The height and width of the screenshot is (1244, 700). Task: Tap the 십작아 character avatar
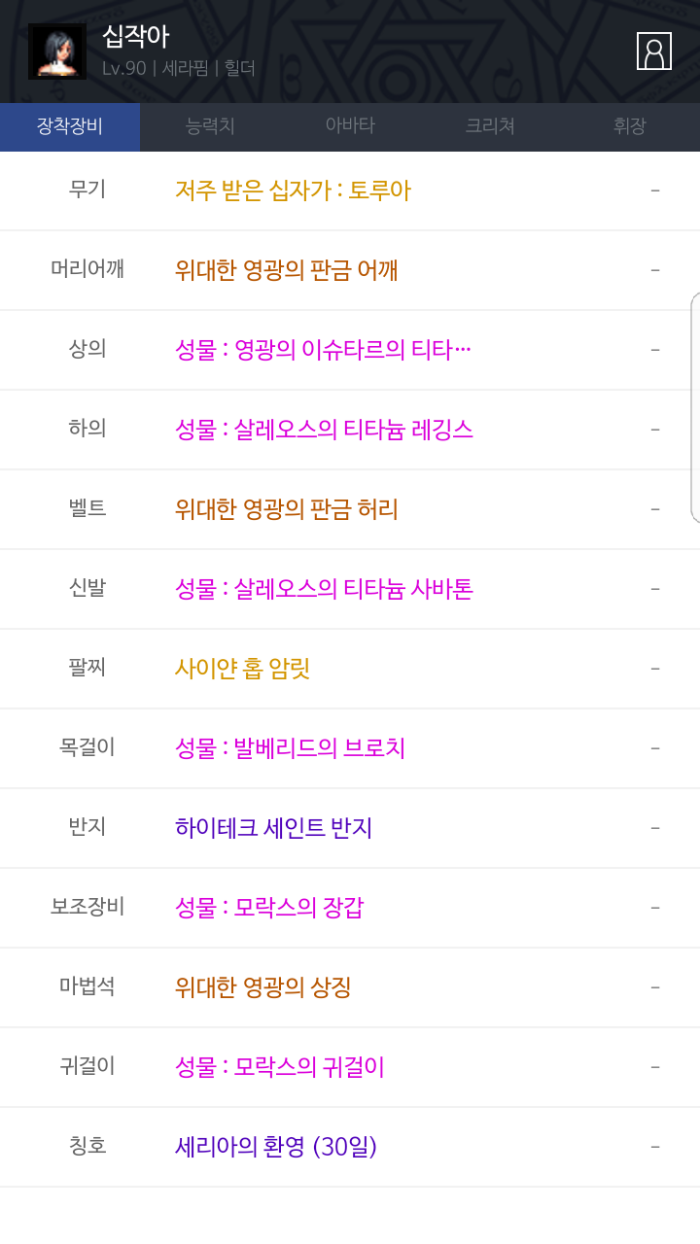coord(57,51)
